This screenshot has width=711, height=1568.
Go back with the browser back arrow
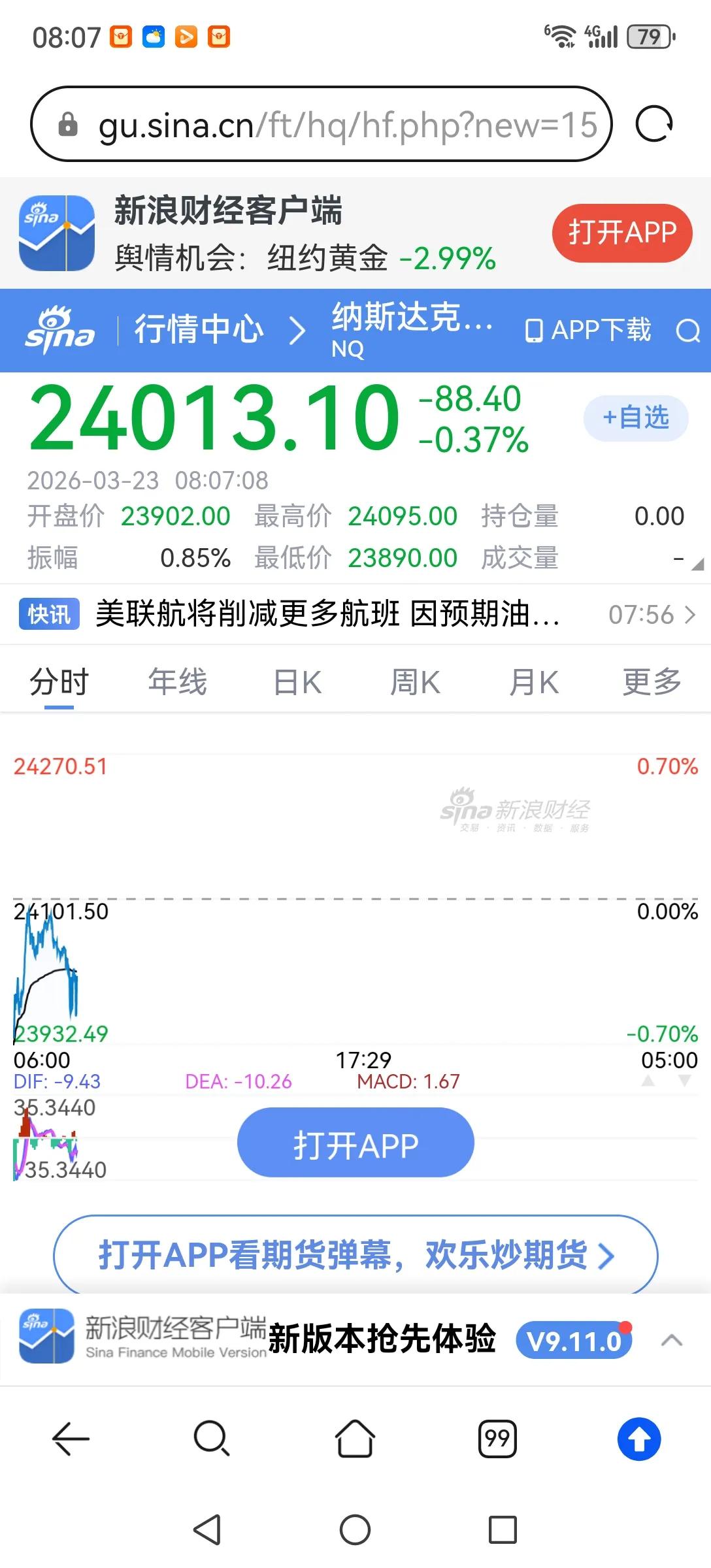[71, 1439]
